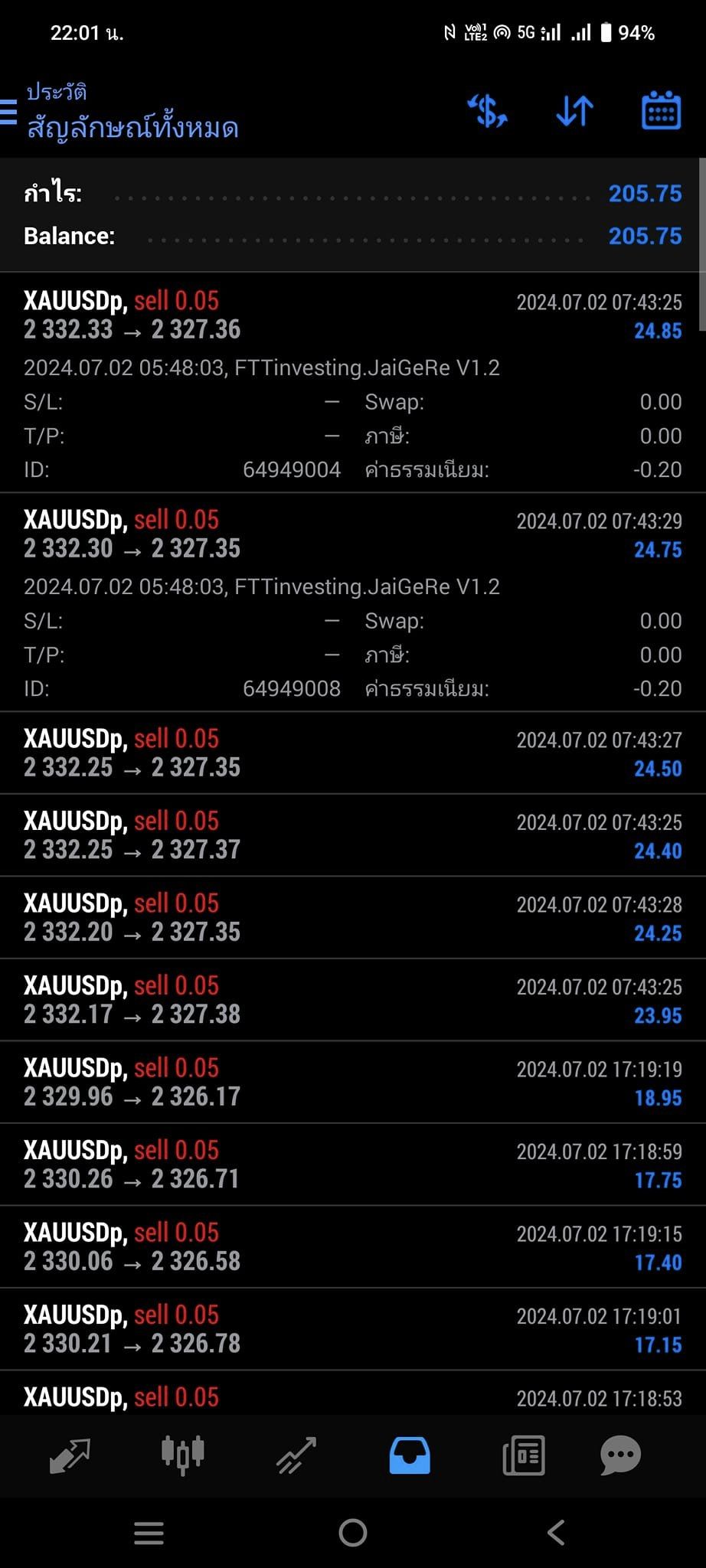The height and width of the screenshot is (1568, 706).
Task: Switch to the Quotes tab
Action: click(70, 1455)
